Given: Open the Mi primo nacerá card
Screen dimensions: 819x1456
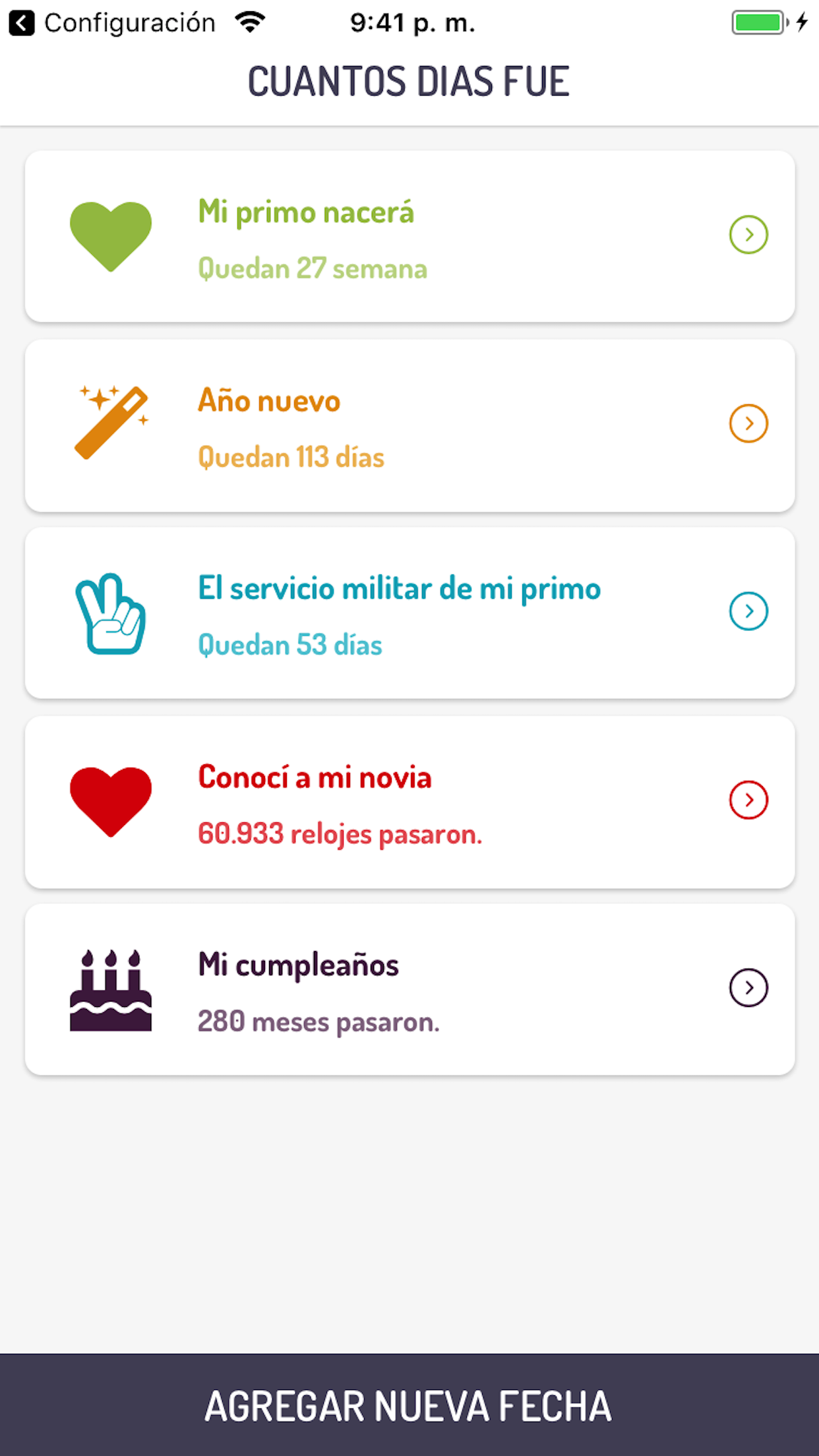Looking at the screenshot, I should coord(409,236).
